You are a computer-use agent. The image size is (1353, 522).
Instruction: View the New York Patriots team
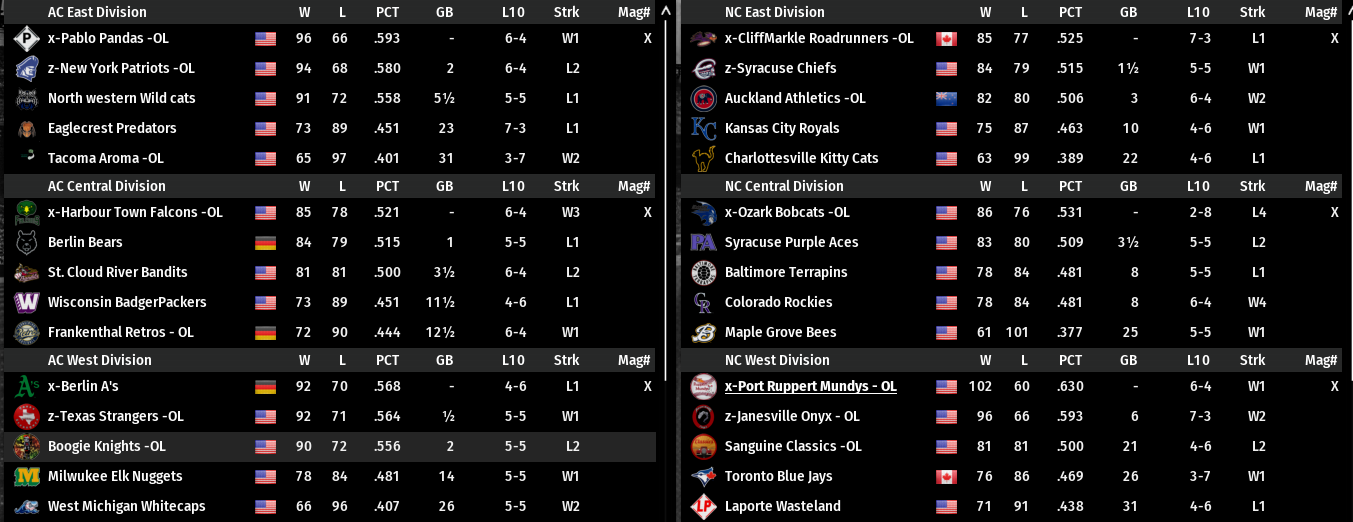tap(121, 68)
